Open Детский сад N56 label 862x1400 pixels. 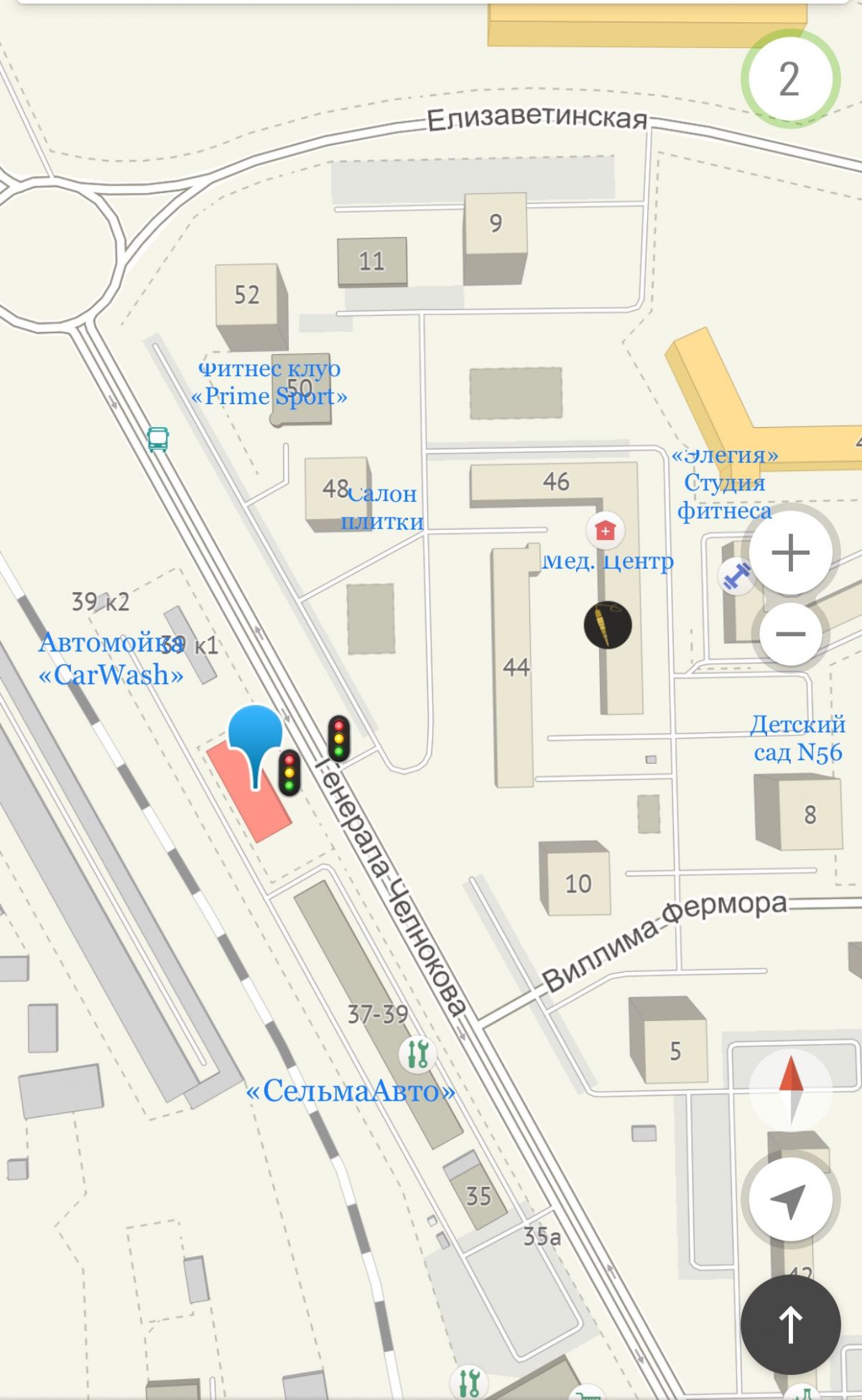coord(797,738)
